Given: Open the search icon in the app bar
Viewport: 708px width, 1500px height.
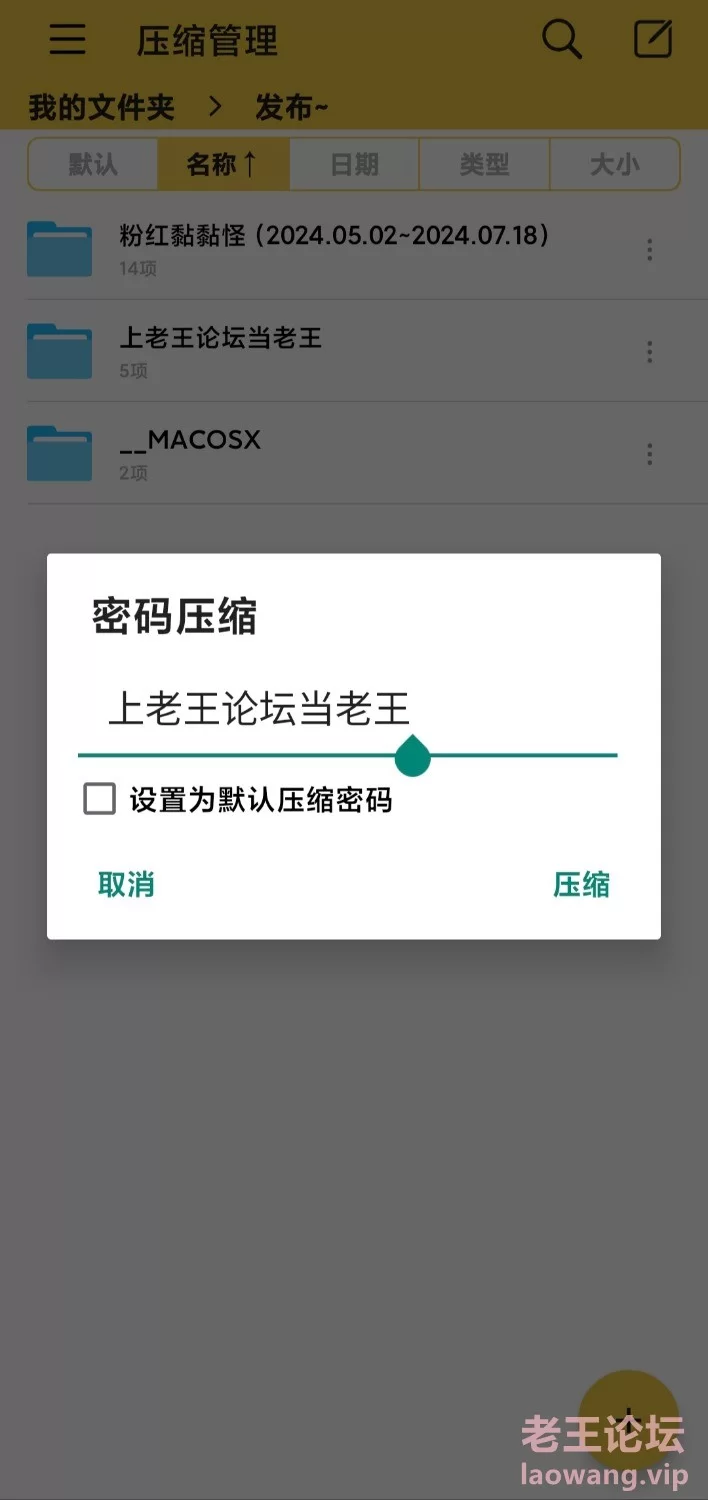Looking at the screenshot, I should coord(562,40).
